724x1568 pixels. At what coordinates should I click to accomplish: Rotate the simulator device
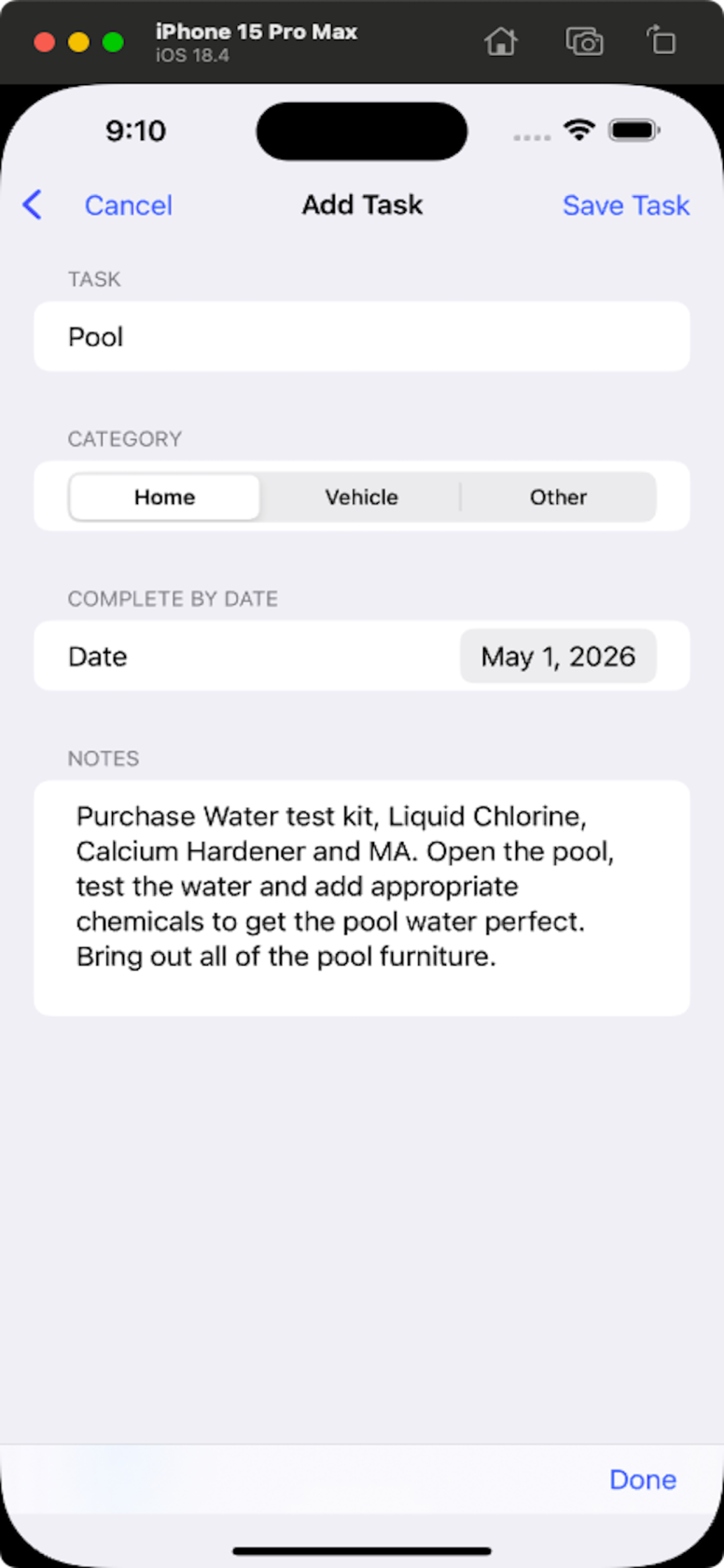[661, 41]
